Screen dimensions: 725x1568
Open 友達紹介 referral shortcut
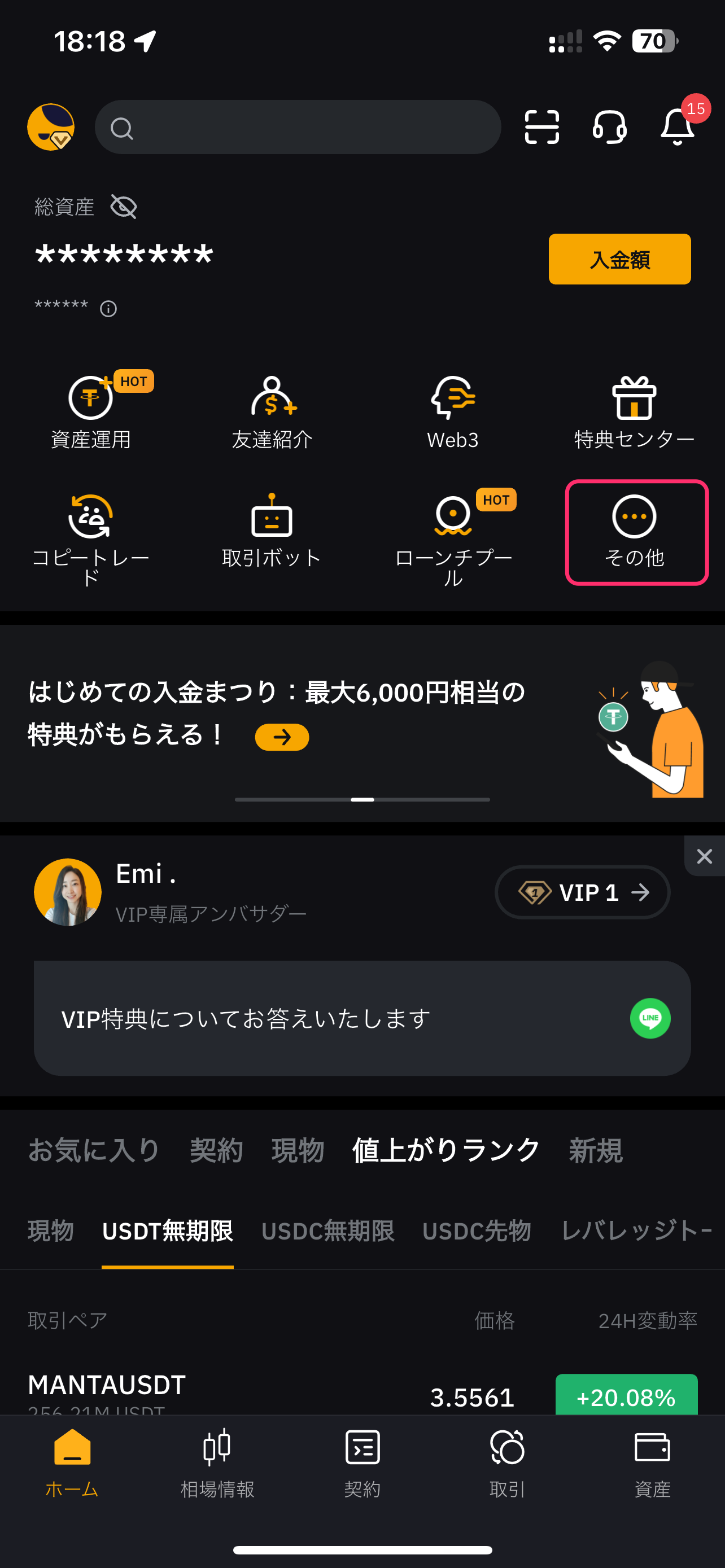point(272,412)
